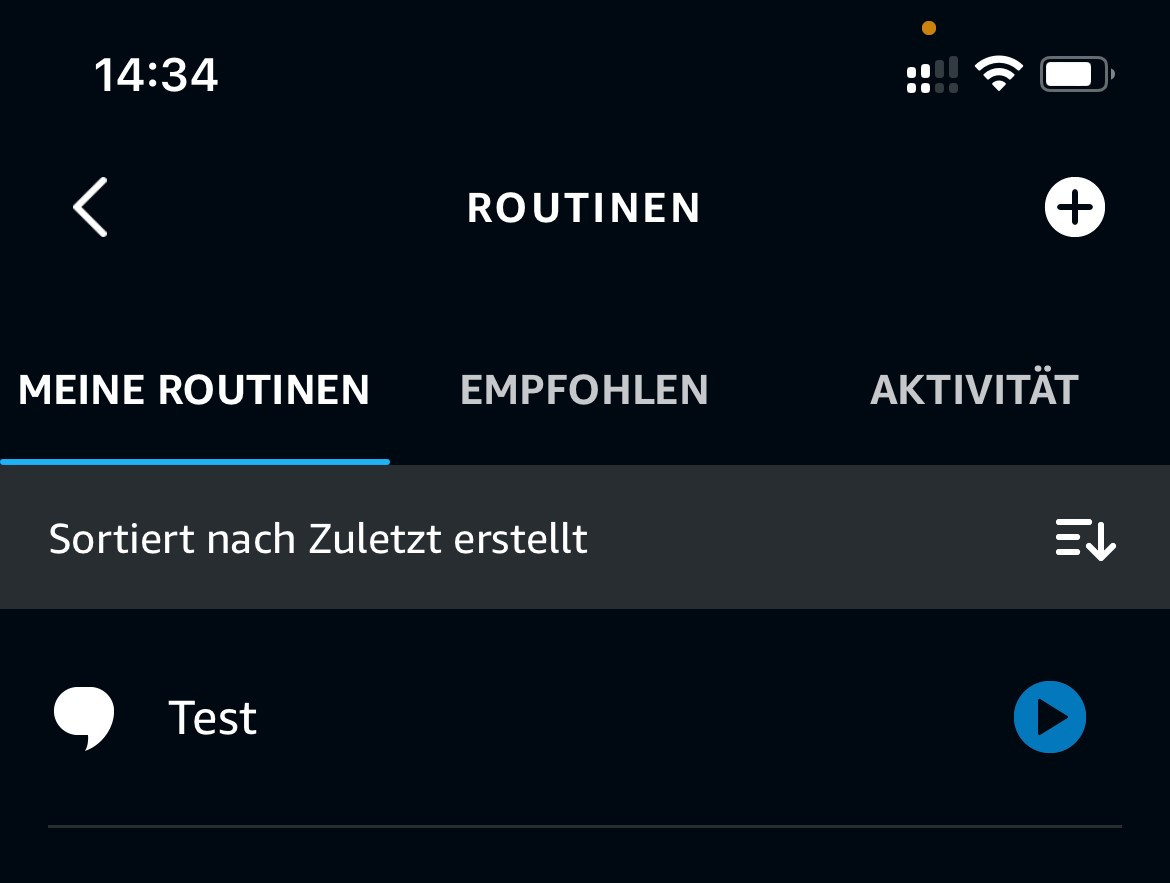This screenshot has width=1170, height=883.
Task: Select the Meine Routinen tab
Action: [x=194, y=390]
